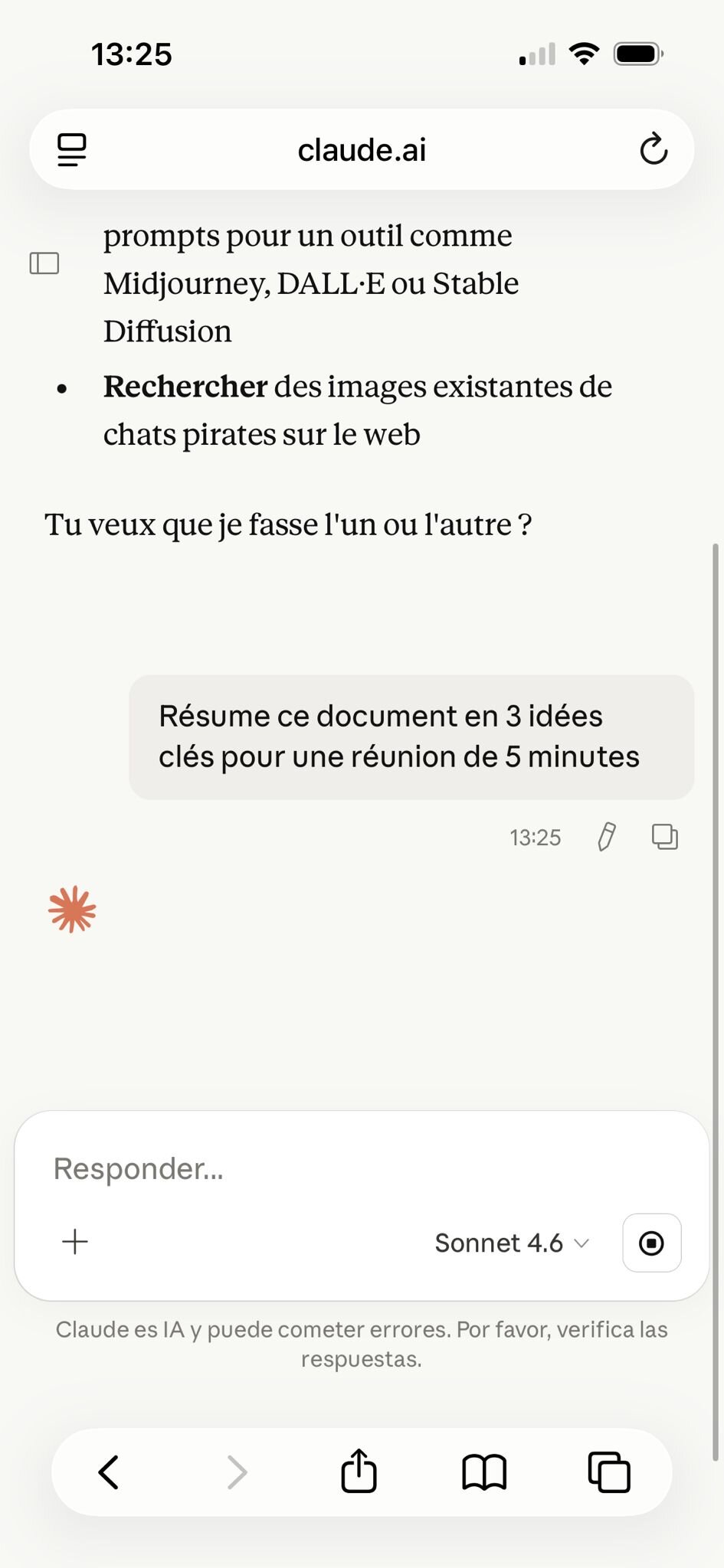This screenshot has height=1568, width=724.
Task: Edit the sent message with the pencil icon
Action: click(x=606, y=837)
